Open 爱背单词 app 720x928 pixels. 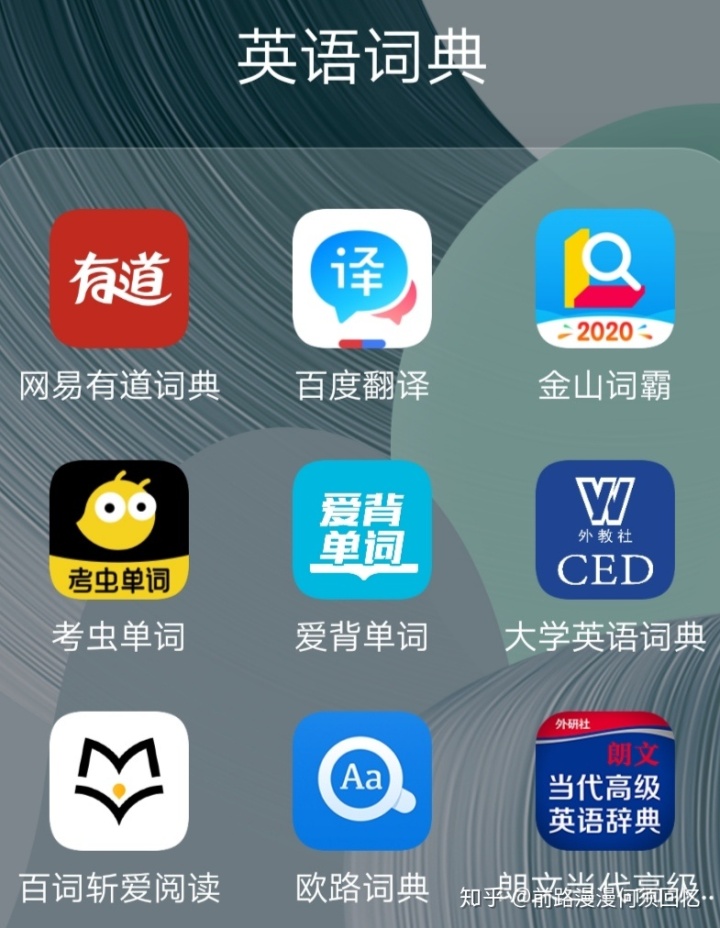click(x=361, y=530)
